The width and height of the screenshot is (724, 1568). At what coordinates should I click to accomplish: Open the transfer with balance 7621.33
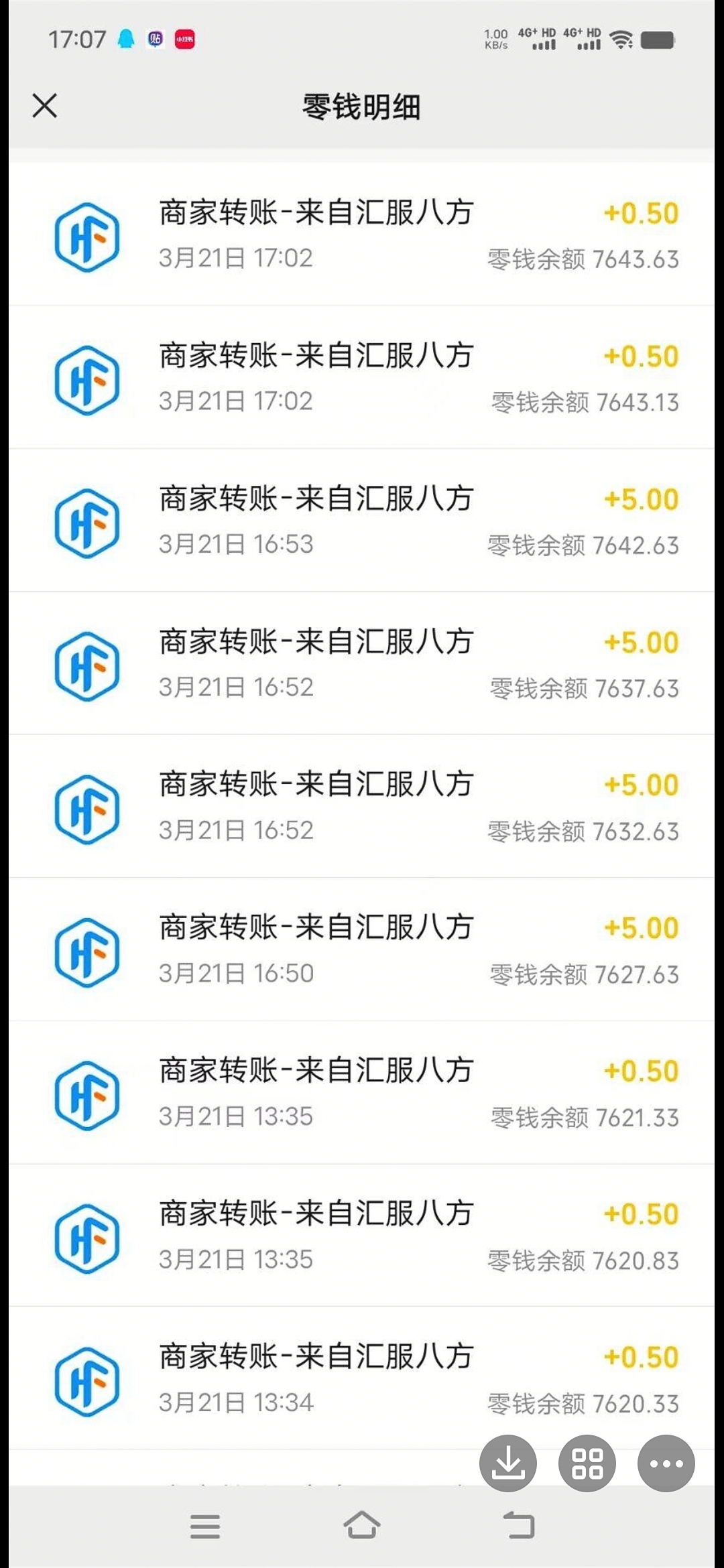click(362, 1093)
